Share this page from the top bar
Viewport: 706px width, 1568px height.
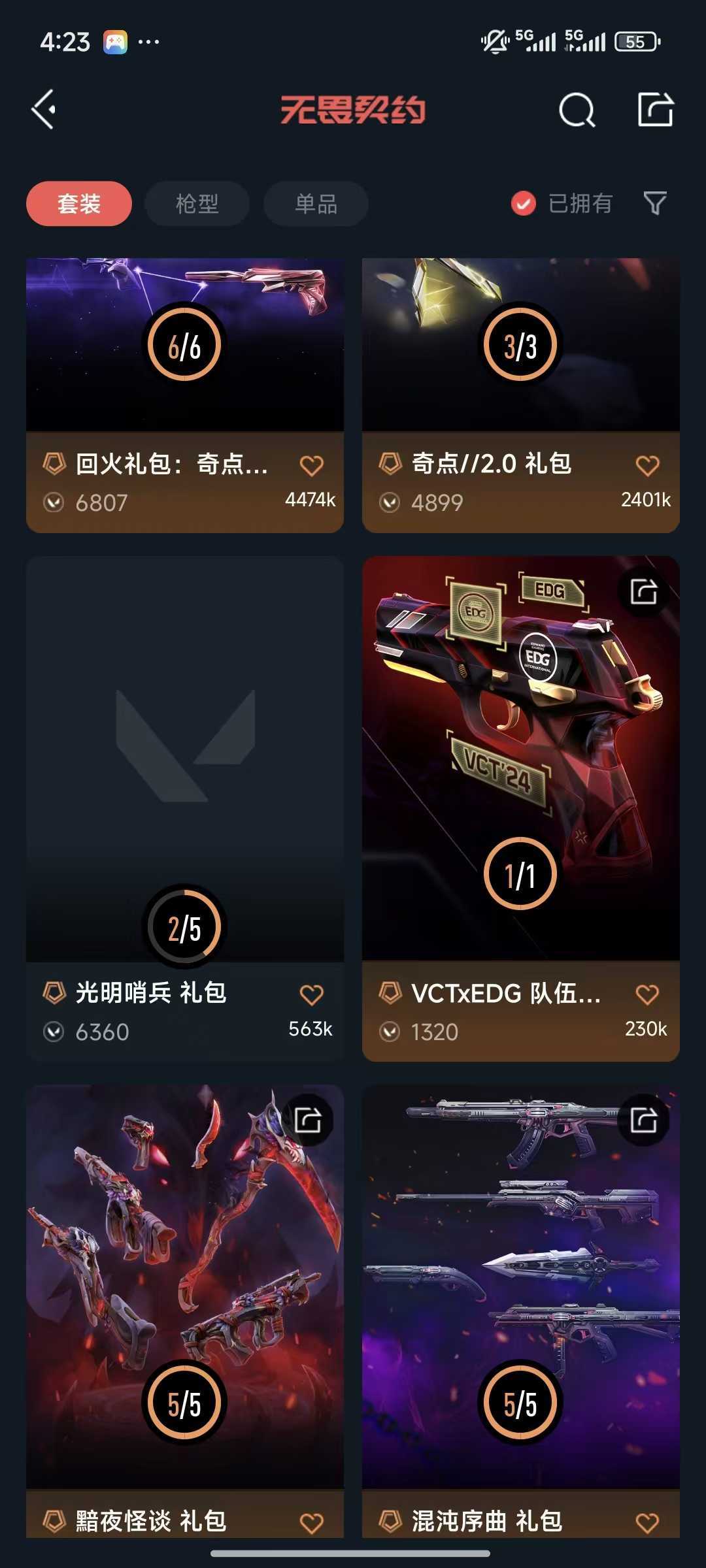pyautogui.click(x=655, y=109)
